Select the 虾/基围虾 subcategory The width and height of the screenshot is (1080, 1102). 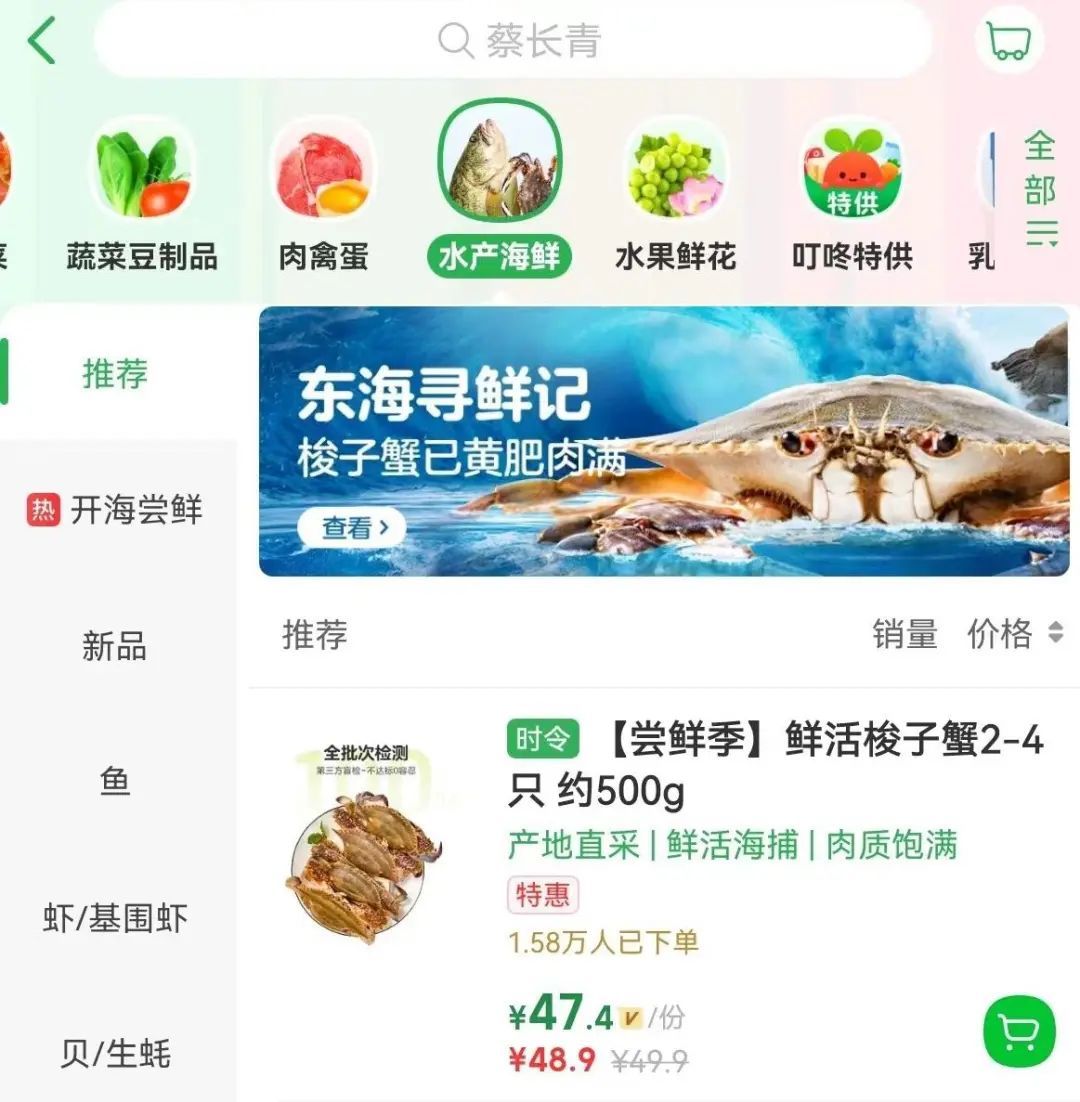(x=115, y=918)
